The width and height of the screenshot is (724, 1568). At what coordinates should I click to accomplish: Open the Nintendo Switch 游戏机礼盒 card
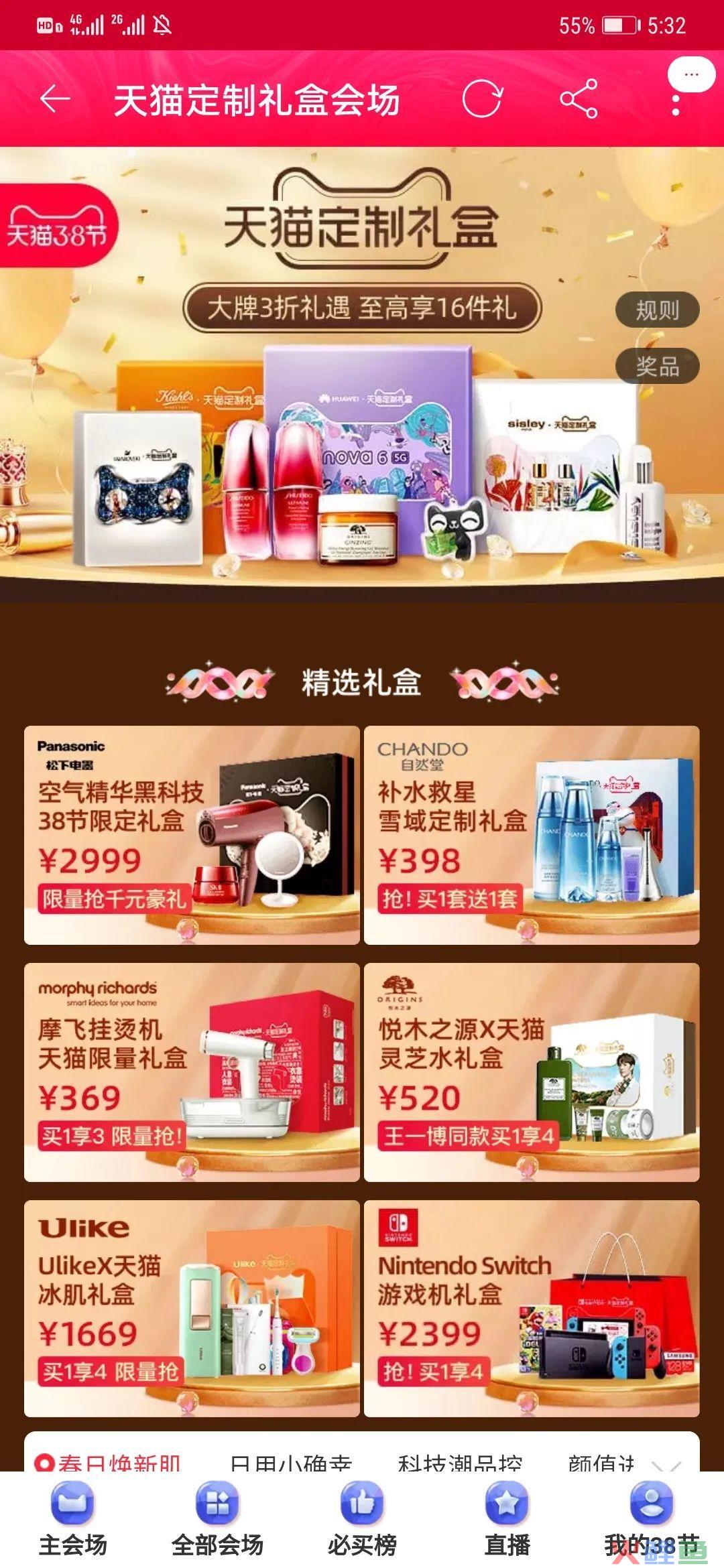tap(532, 1309)
